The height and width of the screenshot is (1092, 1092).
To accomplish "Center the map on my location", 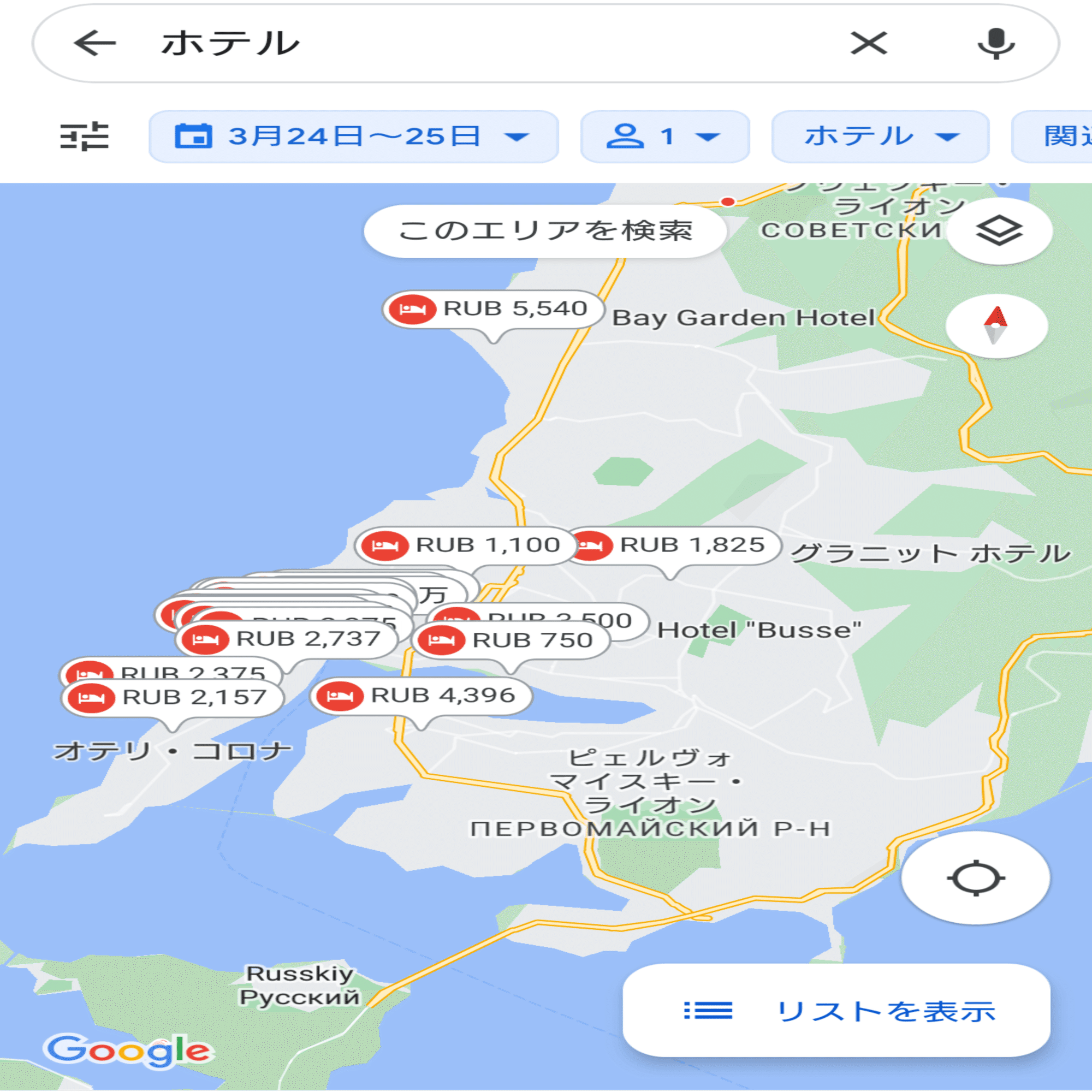I will [976, 879].
